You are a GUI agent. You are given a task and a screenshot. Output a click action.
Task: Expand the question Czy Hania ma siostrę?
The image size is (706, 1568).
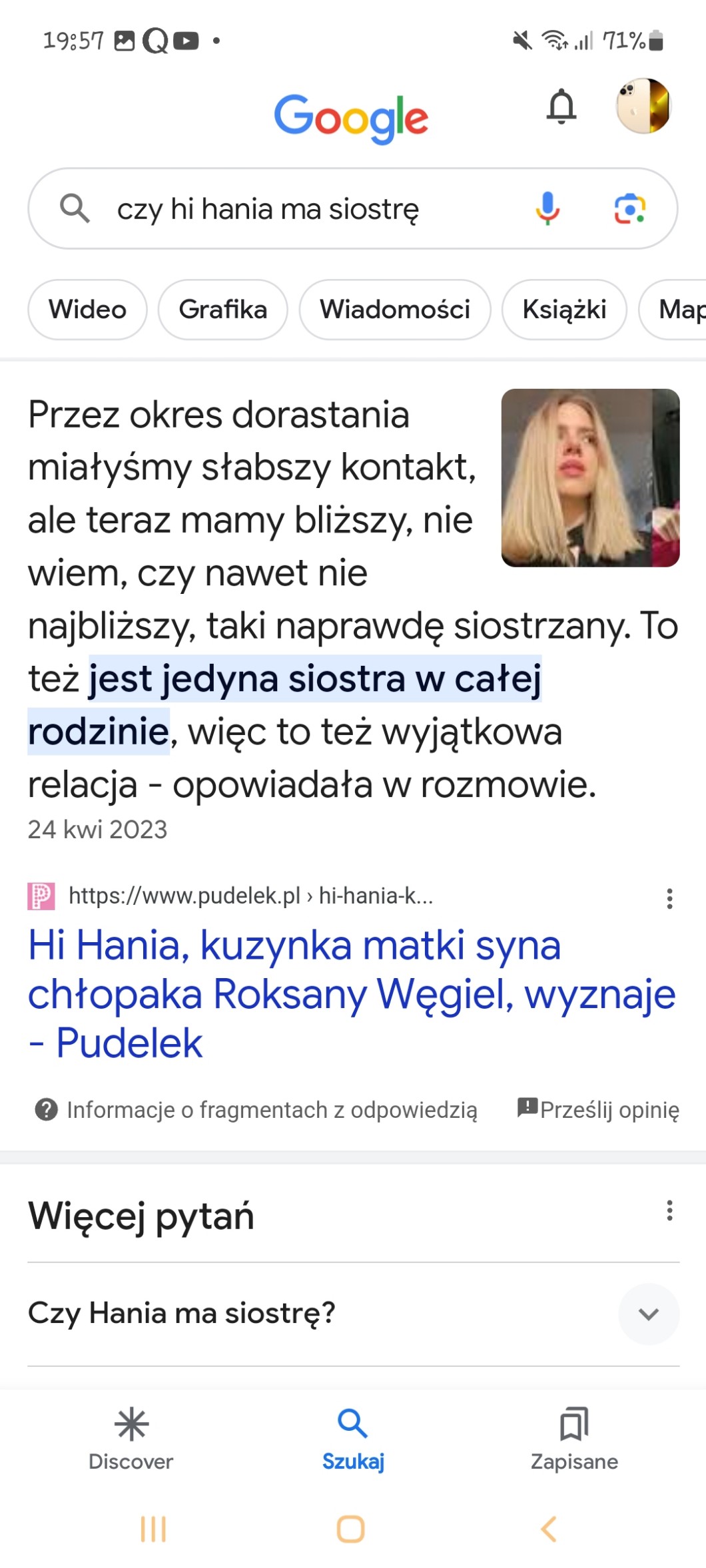click(x=353, y=1314)
